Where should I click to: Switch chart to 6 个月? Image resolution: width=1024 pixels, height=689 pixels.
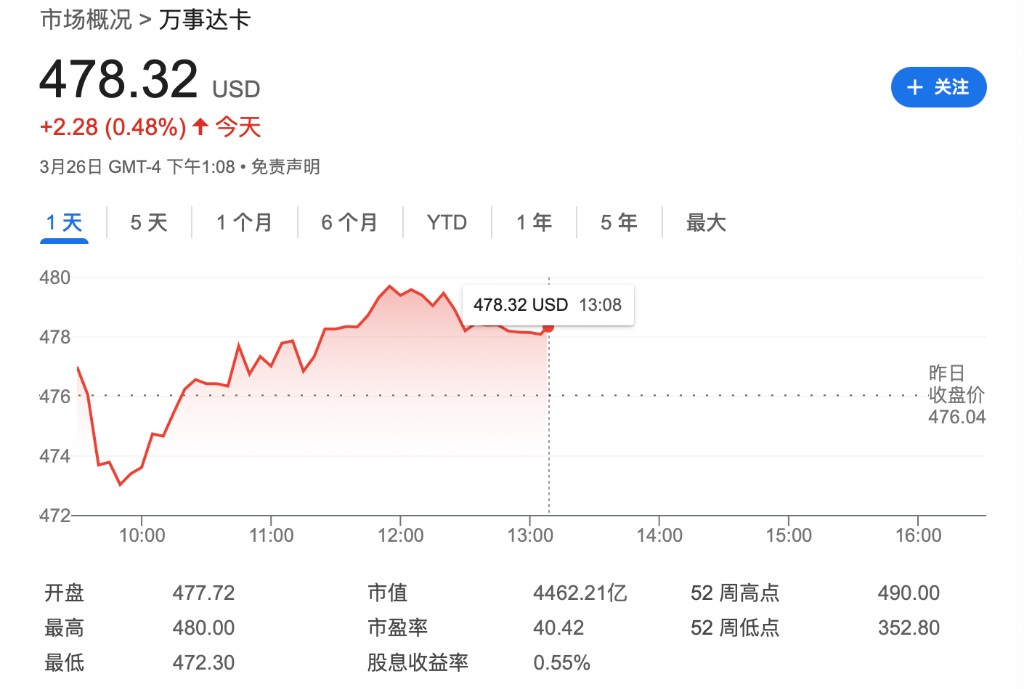pos(349,222)
